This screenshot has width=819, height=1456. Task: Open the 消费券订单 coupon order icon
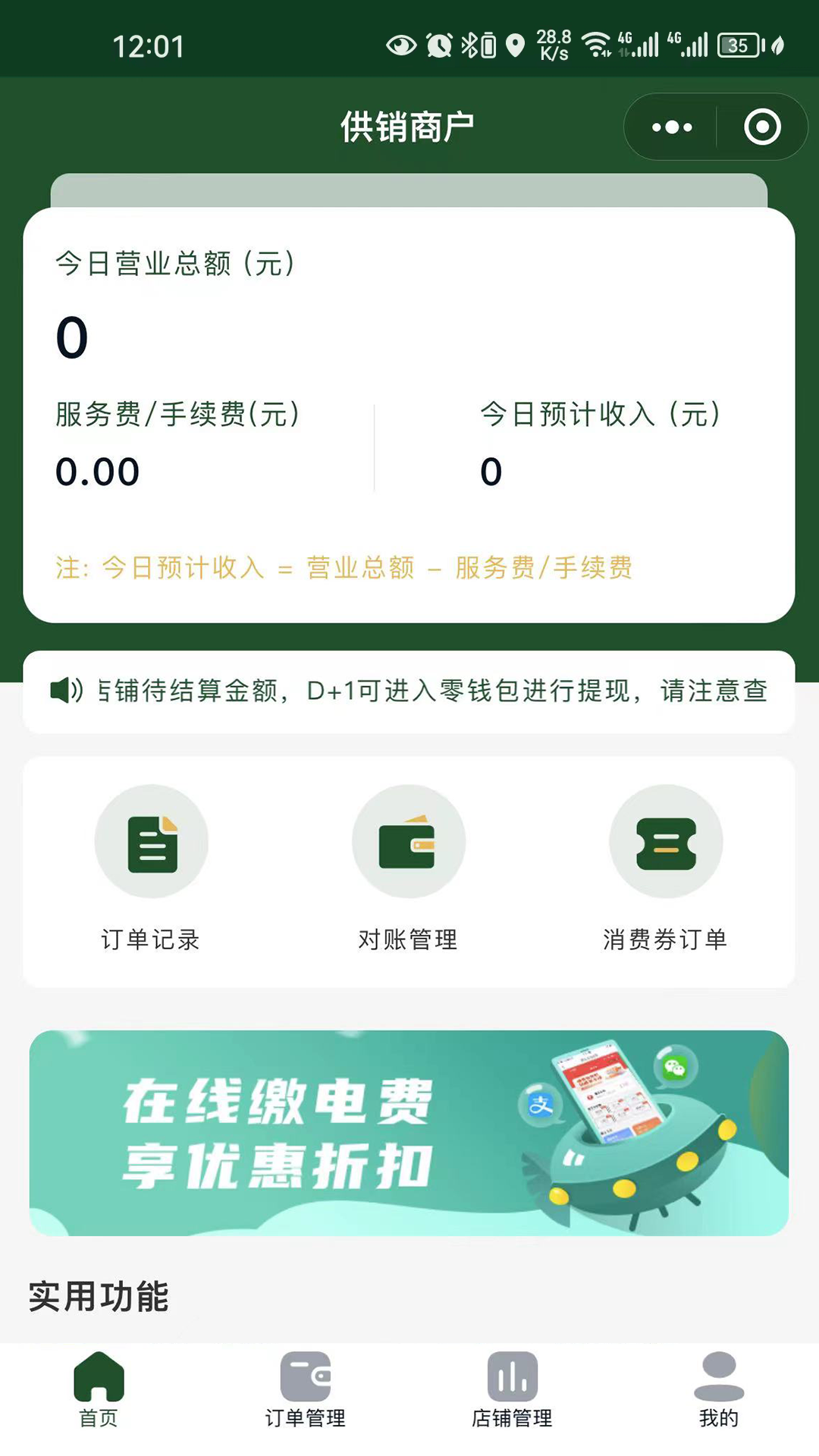pyautogui.click(x=666, y=842)
